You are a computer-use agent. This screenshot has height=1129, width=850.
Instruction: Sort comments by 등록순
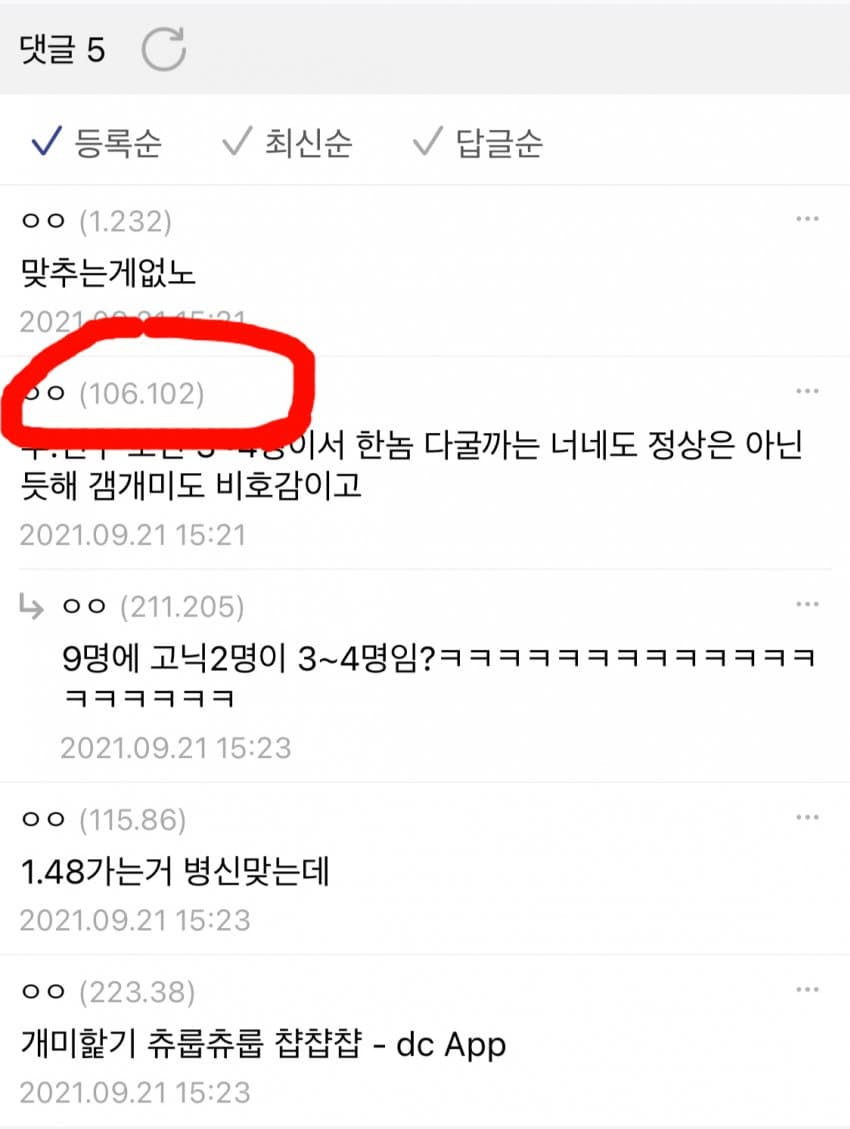[x=97, y=143]
